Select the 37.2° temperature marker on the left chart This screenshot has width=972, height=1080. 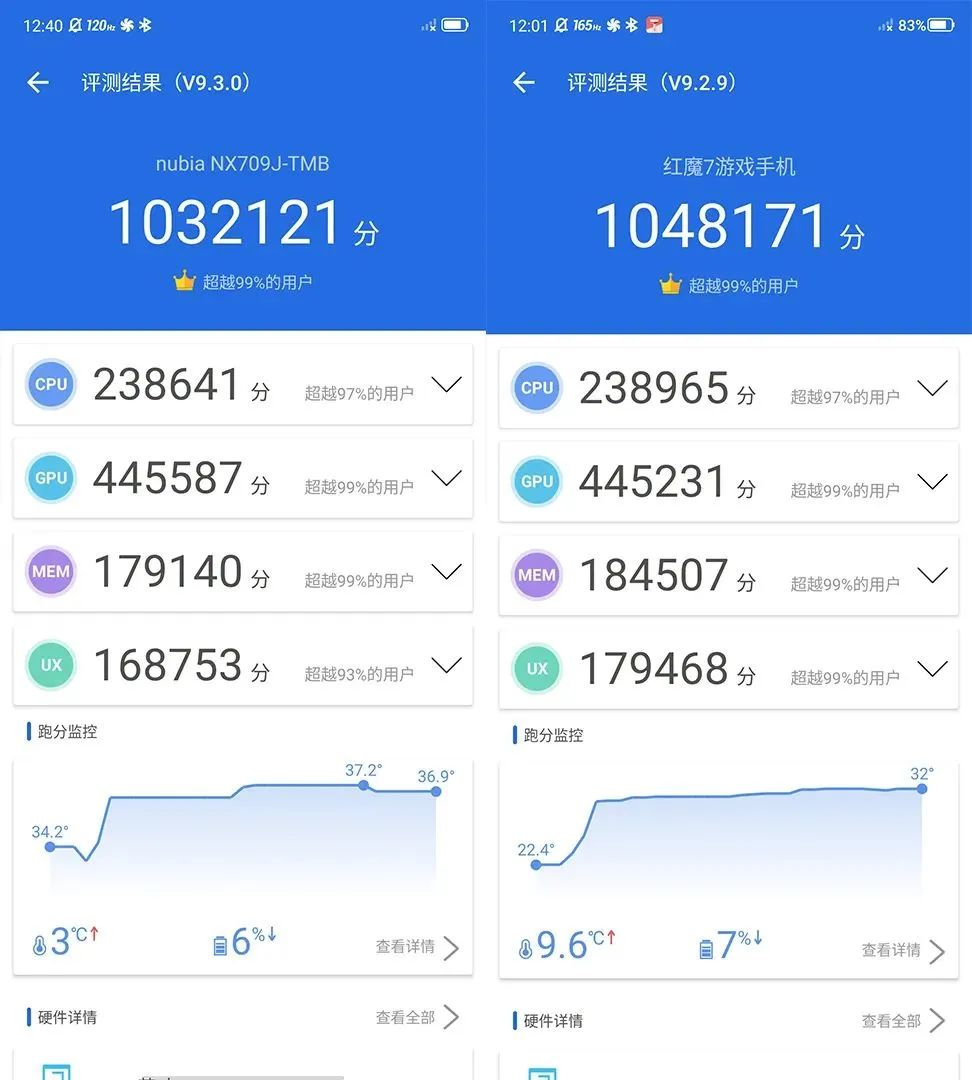[x=362, y=787]
